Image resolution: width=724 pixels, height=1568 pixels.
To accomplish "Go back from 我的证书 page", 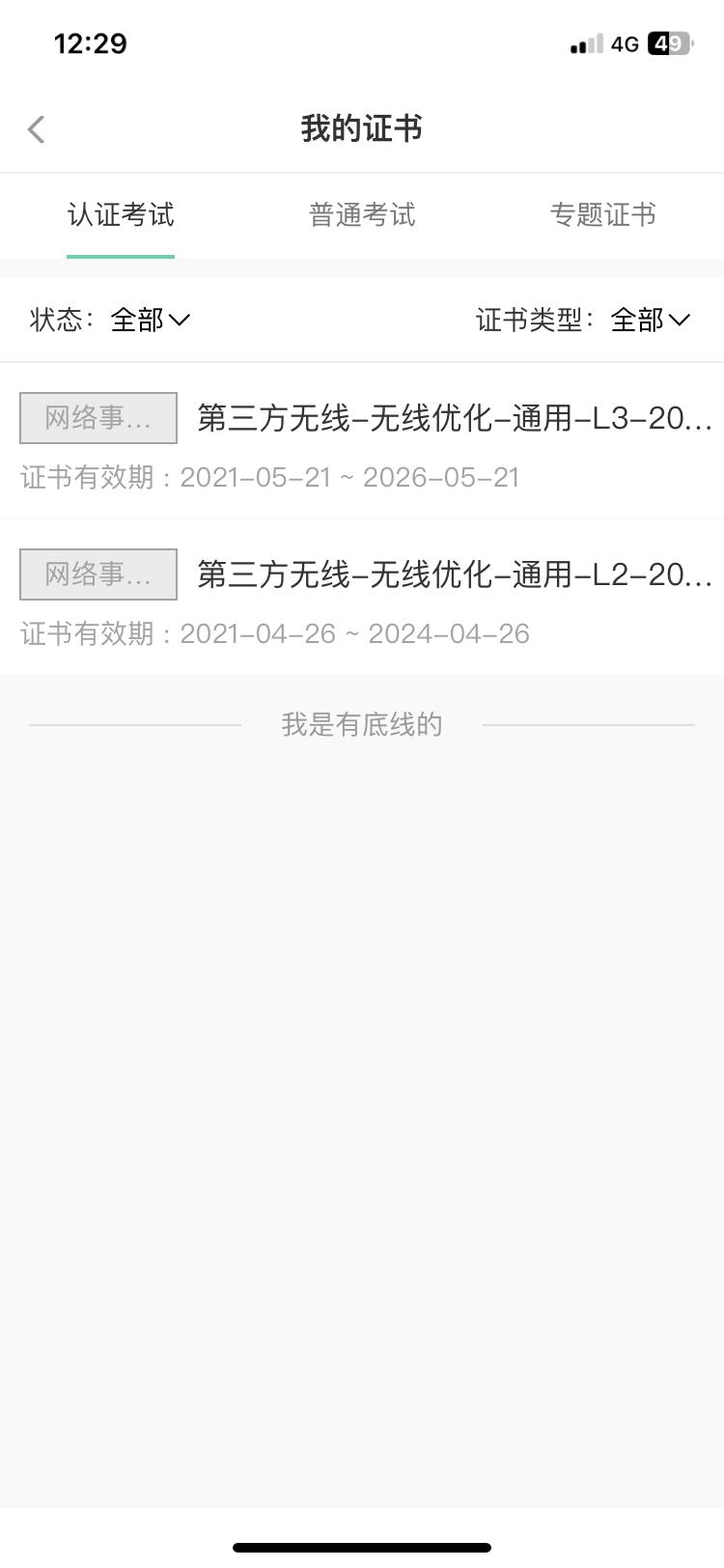I will 37,129.
